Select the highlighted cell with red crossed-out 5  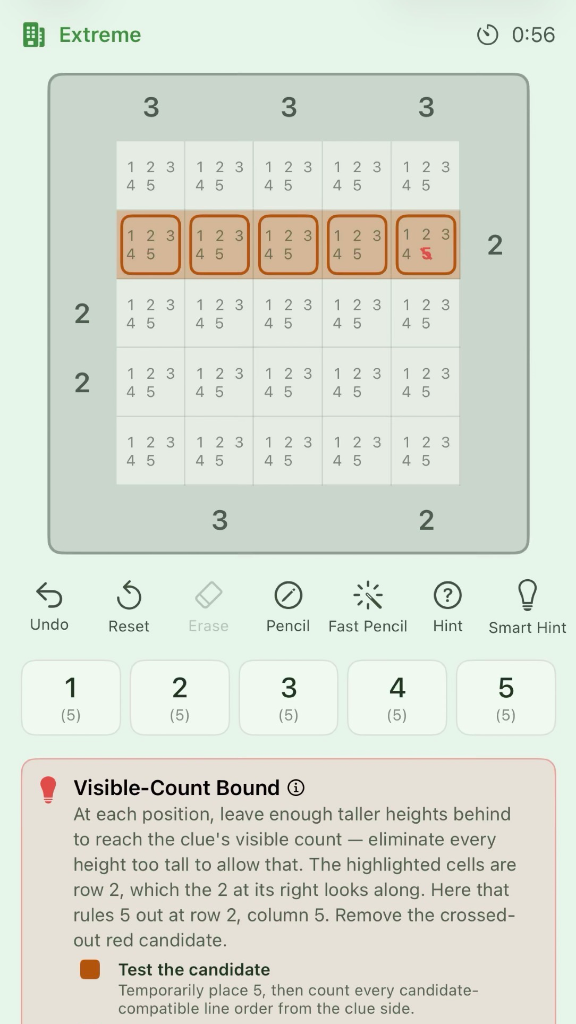coord(426,245)
